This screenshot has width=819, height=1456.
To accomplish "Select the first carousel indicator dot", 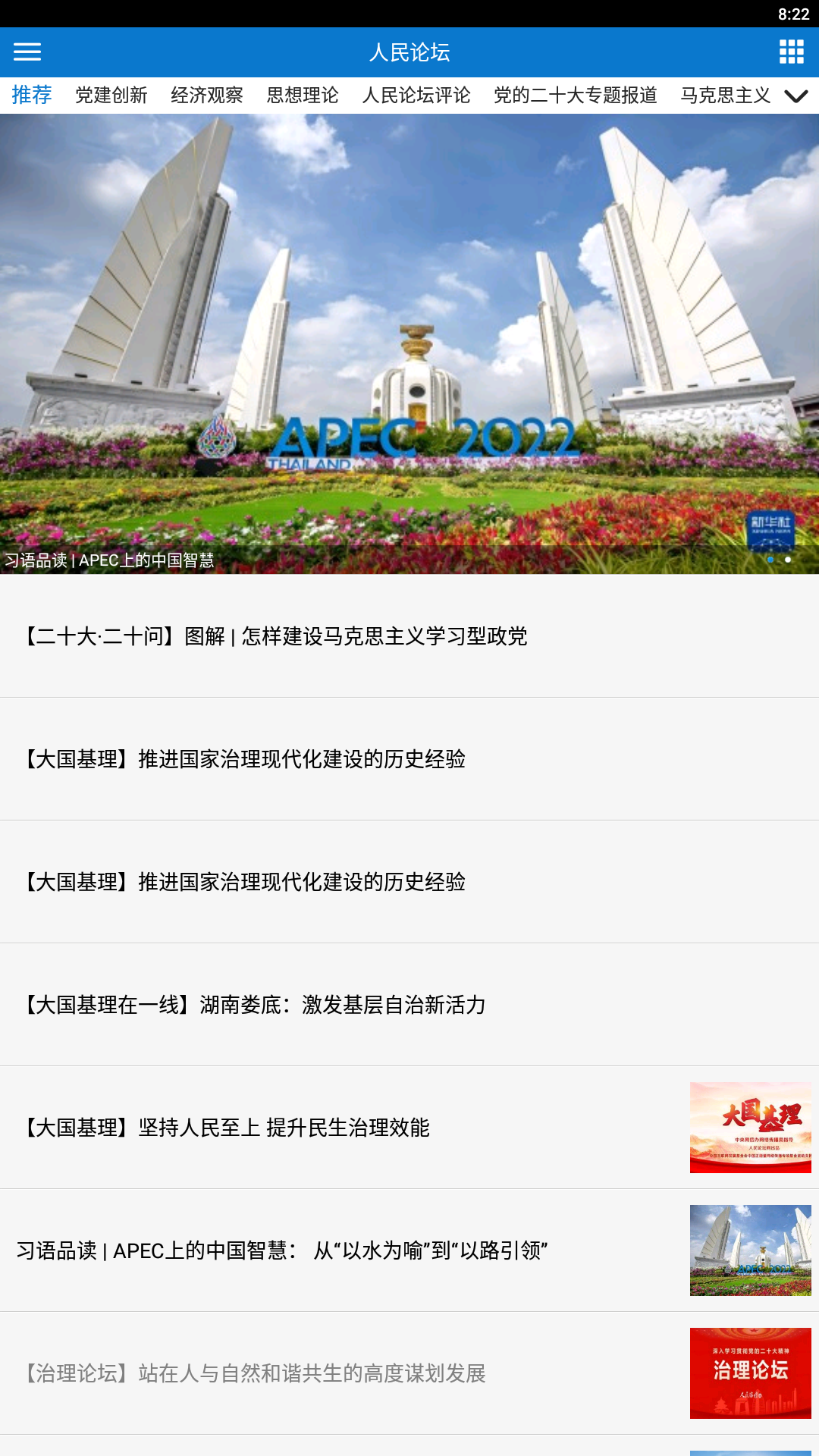I will (x=770, y=560).
